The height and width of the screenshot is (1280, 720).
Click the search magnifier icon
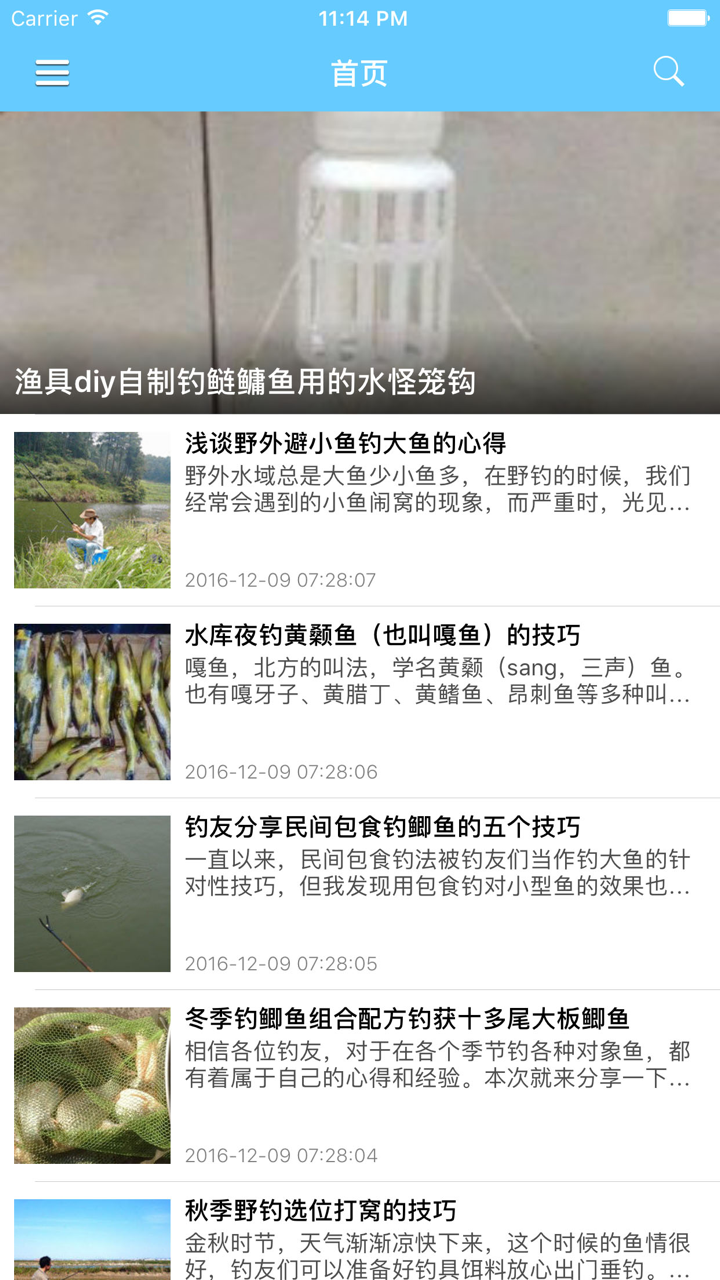pos(668,71)
